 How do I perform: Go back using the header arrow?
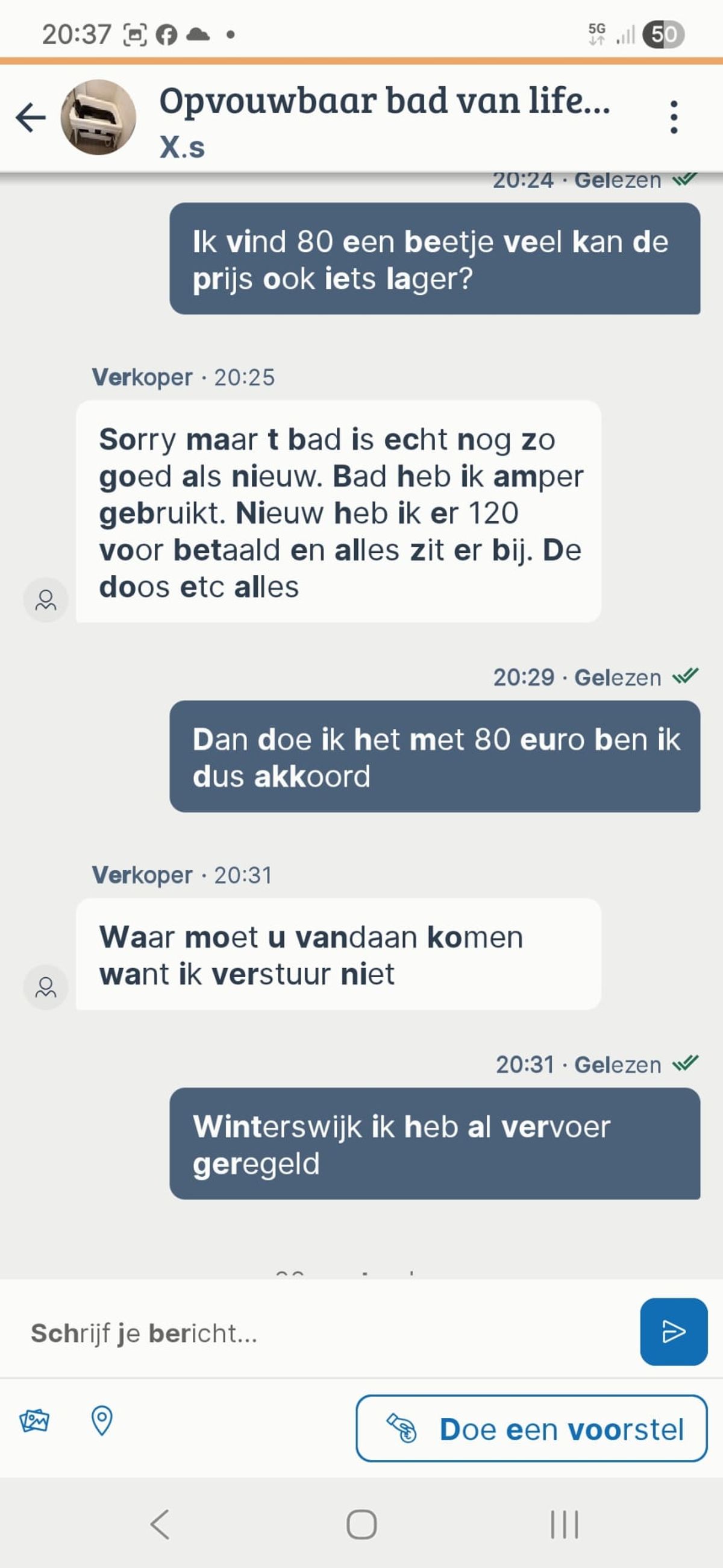coord(31,117)
